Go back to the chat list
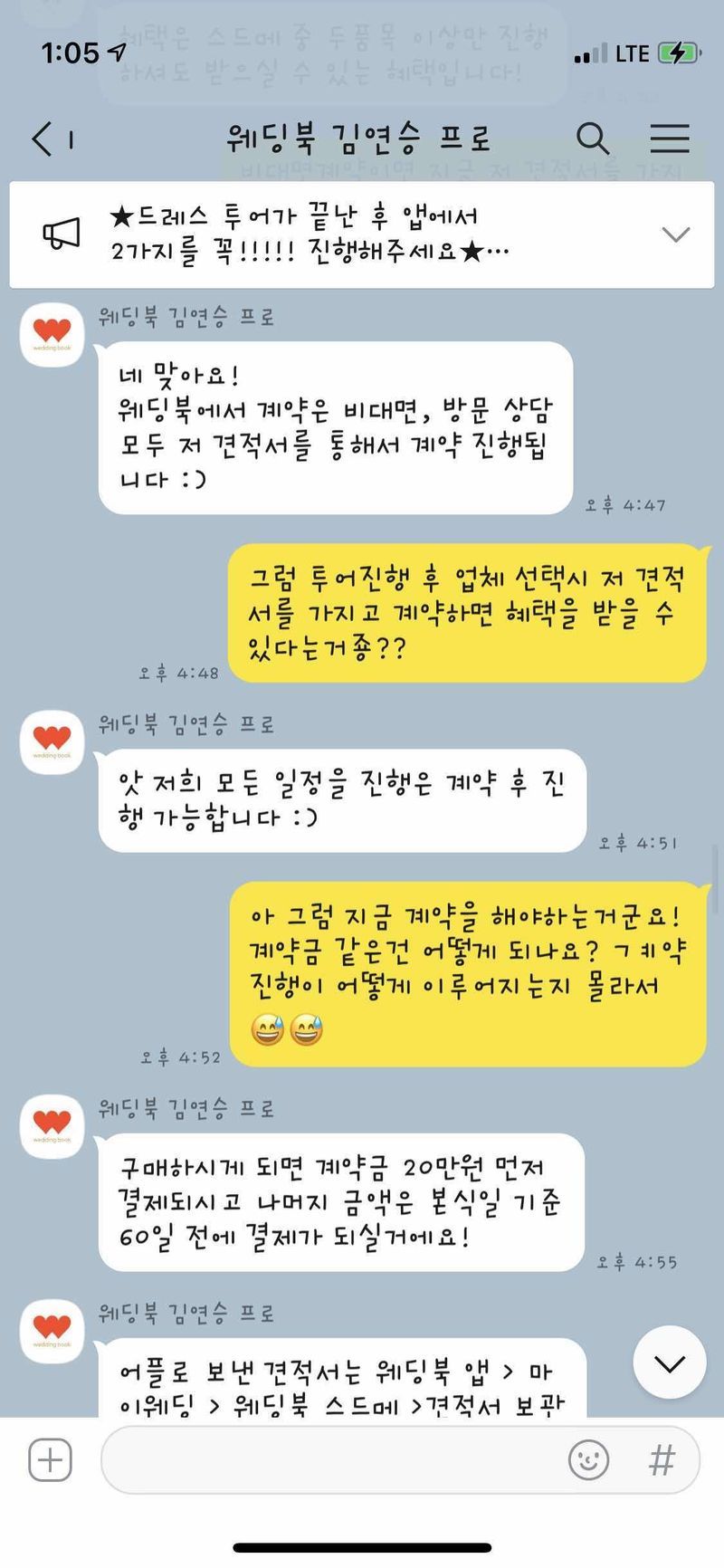This screenshot has height=1568, width=724. click(x=43, y=139)
